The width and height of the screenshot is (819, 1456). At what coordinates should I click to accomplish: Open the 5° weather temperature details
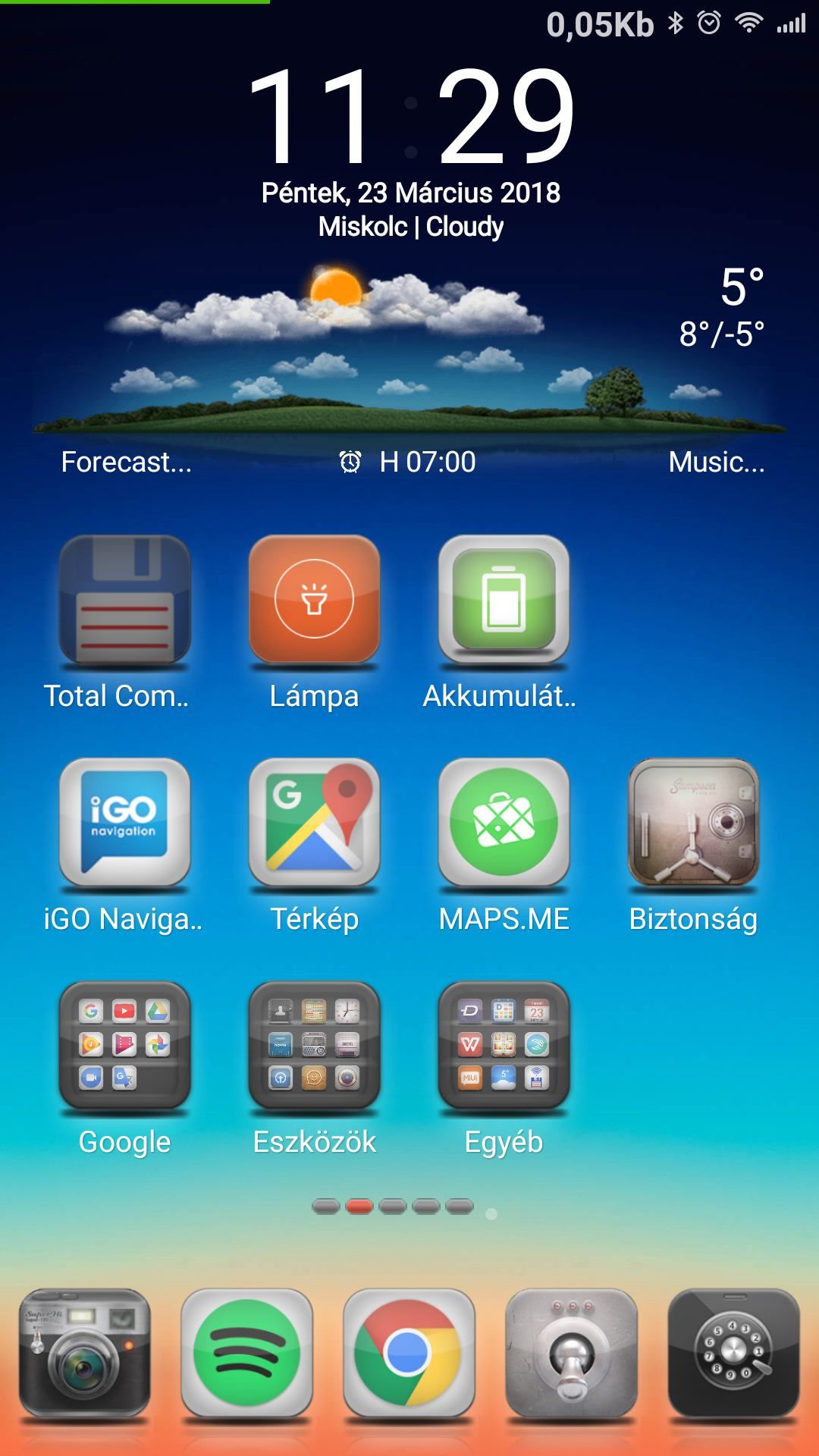[740, 288]
